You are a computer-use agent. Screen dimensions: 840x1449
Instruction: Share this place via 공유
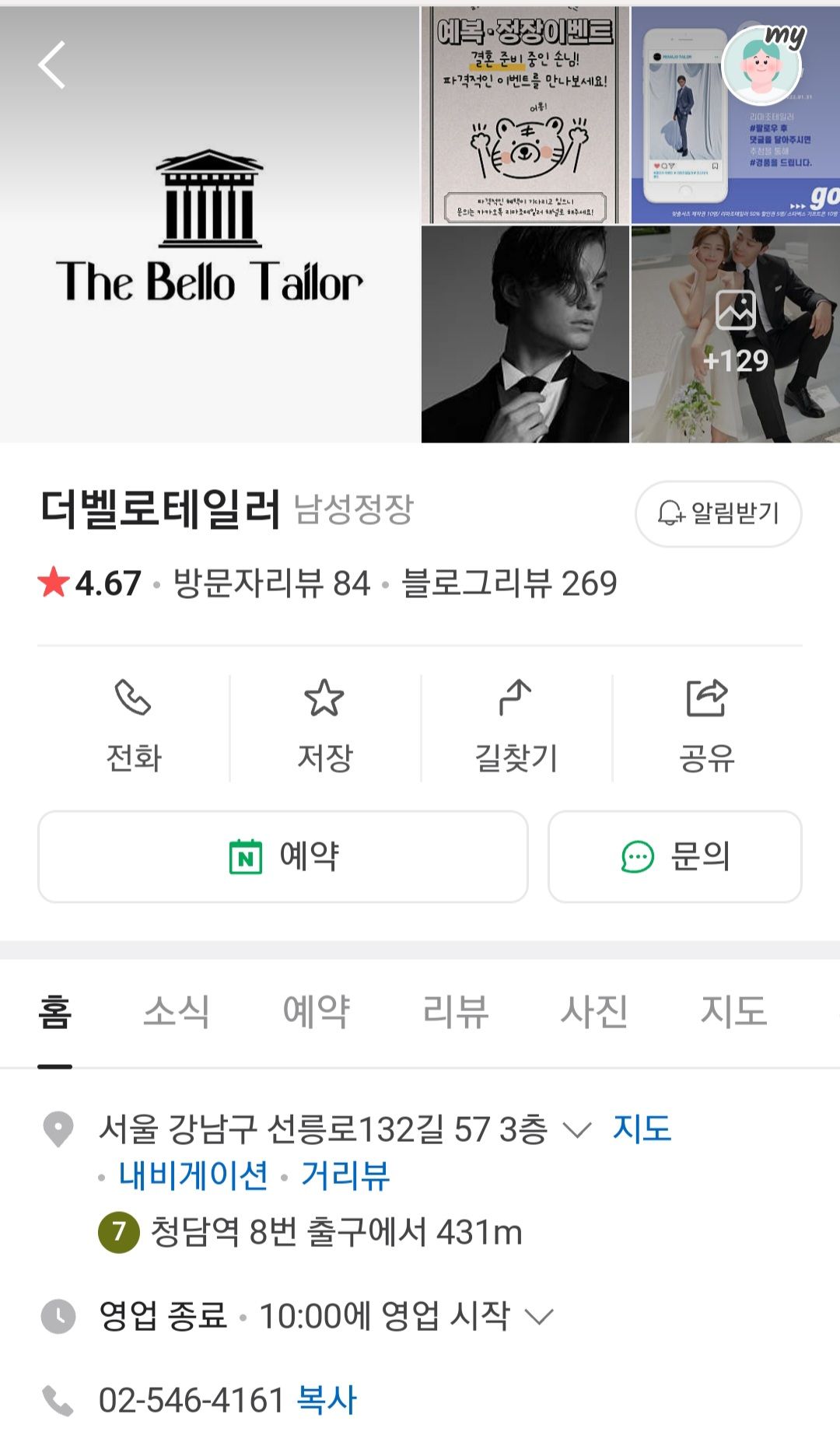(x=706, y=727)
